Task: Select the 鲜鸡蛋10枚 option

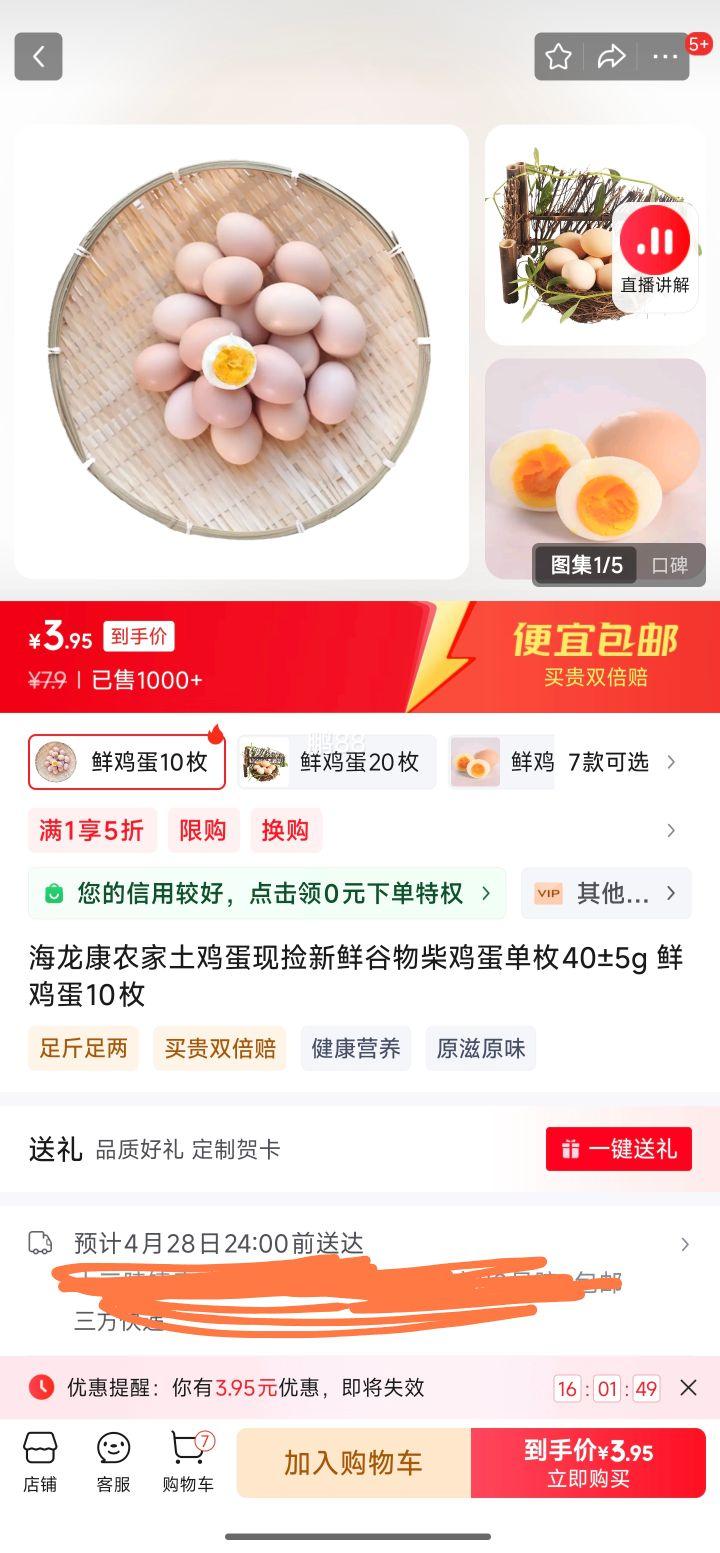Action: pos(127,762)
